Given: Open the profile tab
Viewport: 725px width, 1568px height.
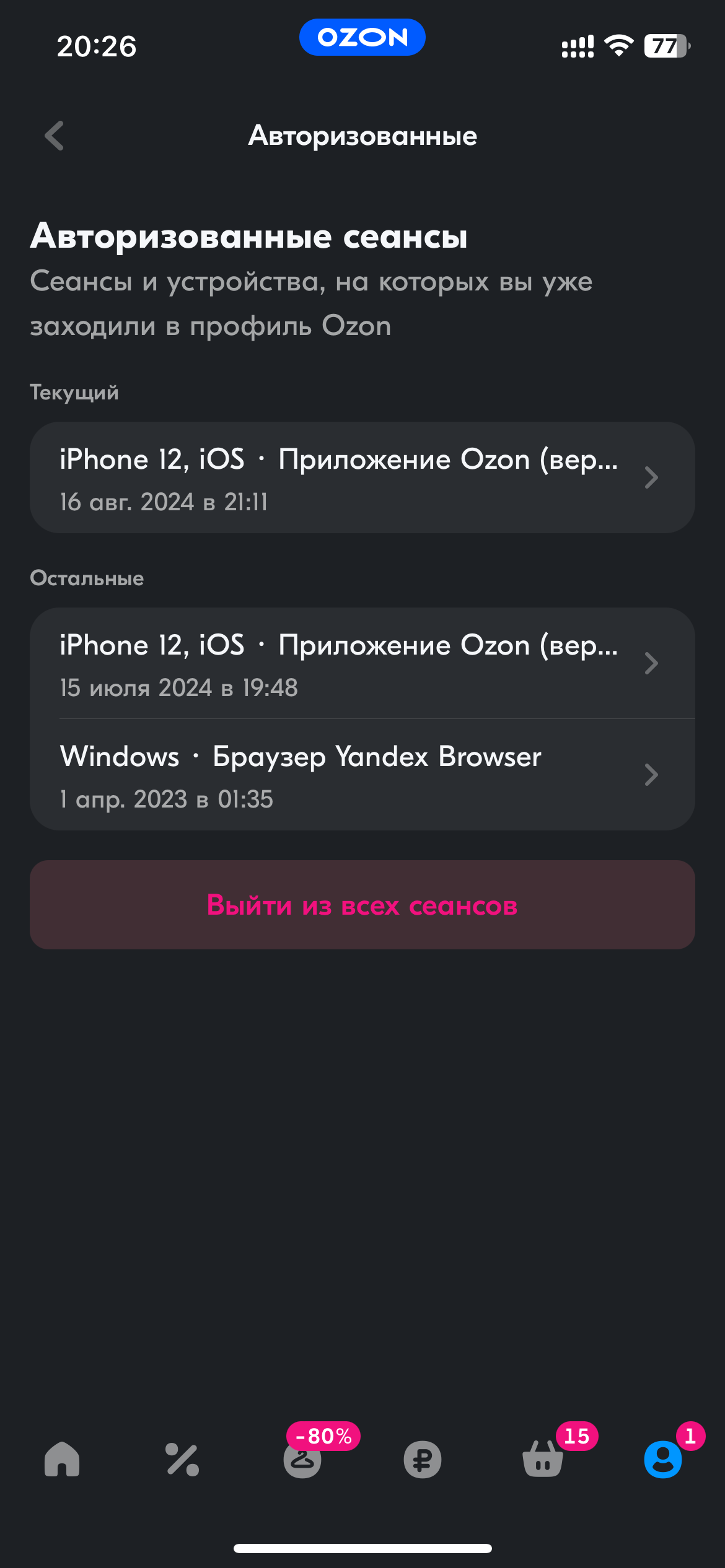Looking at the screenshot, I should click(x=662, y=1459).
